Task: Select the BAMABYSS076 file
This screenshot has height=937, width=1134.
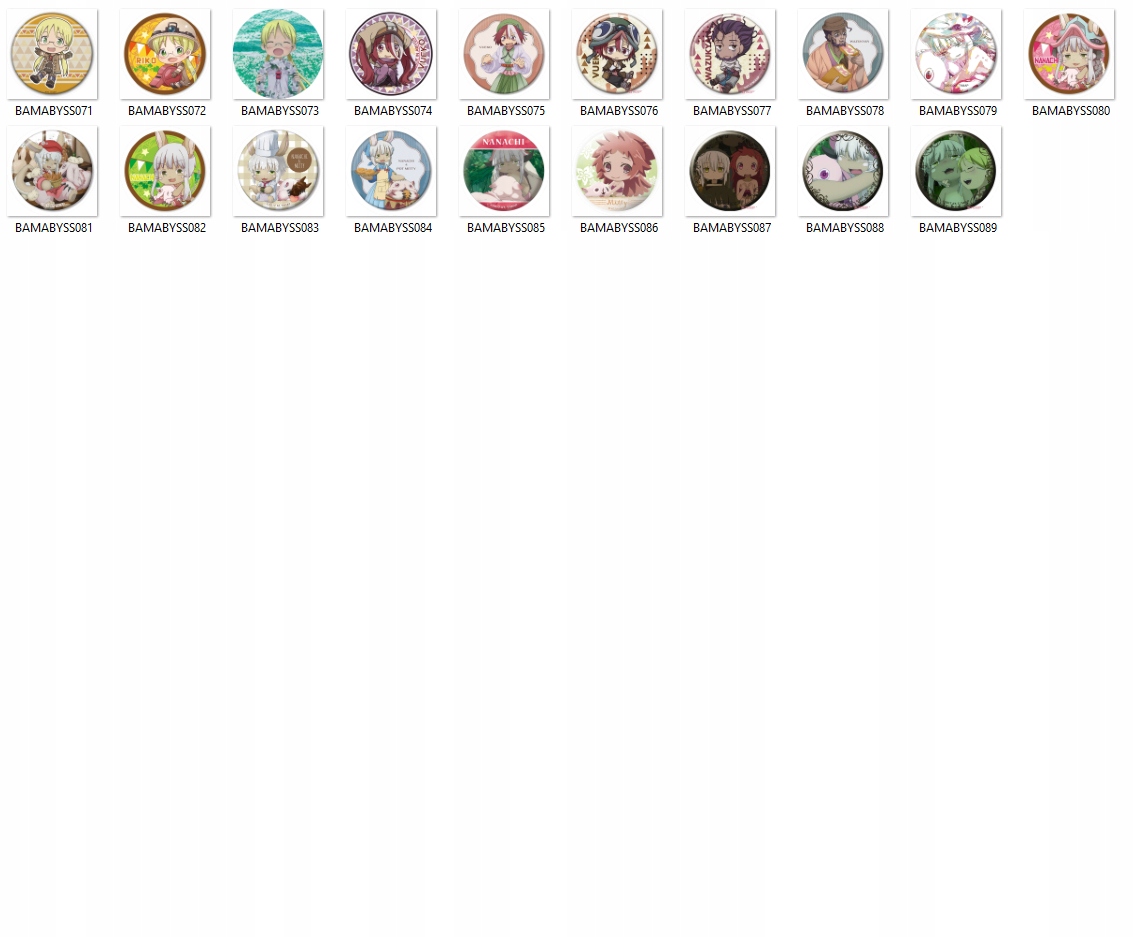Action: 617,54
